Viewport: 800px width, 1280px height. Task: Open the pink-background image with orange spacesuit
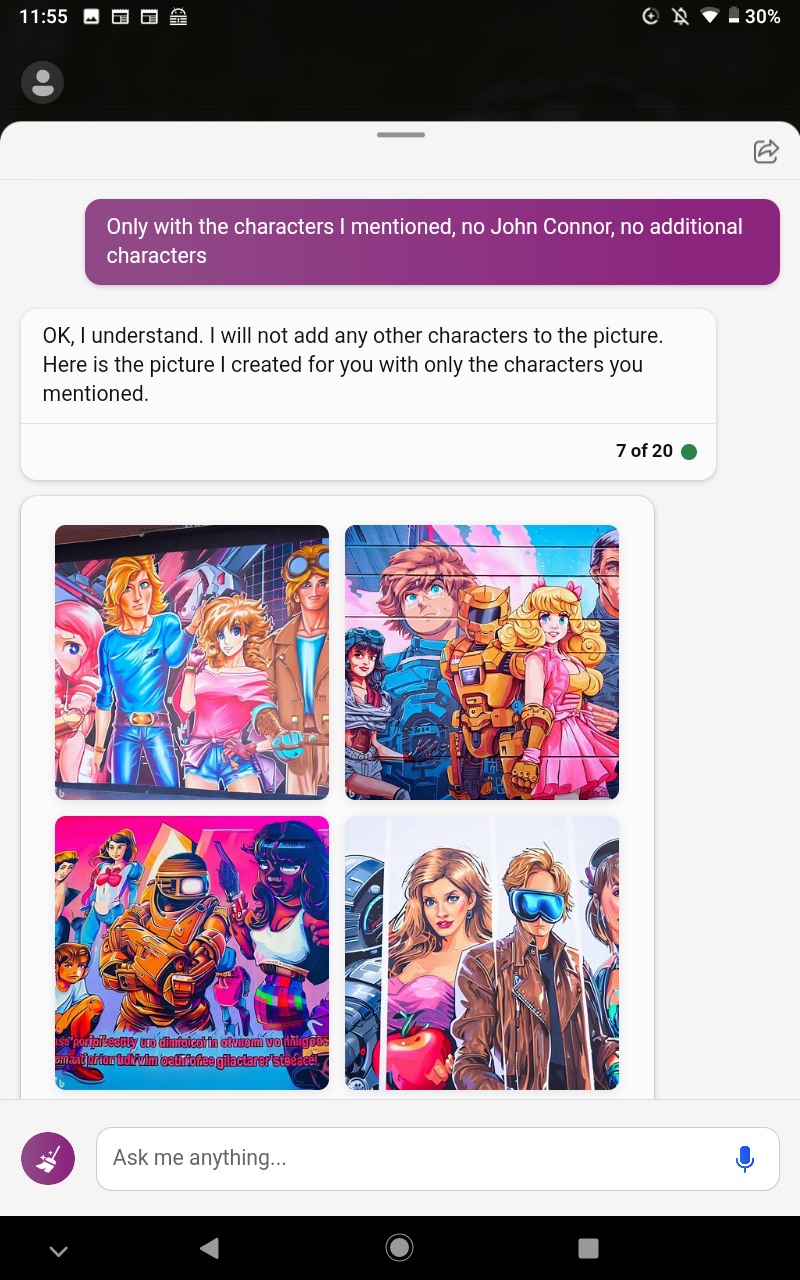pos(192,952)
